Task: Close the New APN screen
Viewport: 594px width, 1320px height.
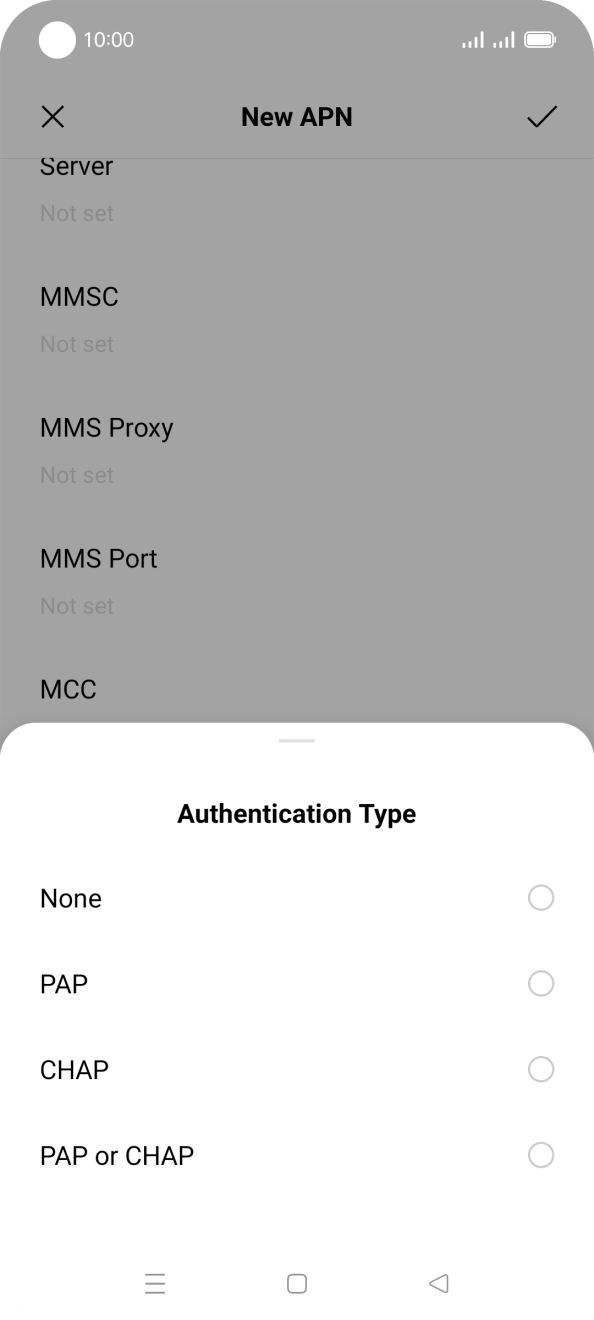Action: pos(53,117)
